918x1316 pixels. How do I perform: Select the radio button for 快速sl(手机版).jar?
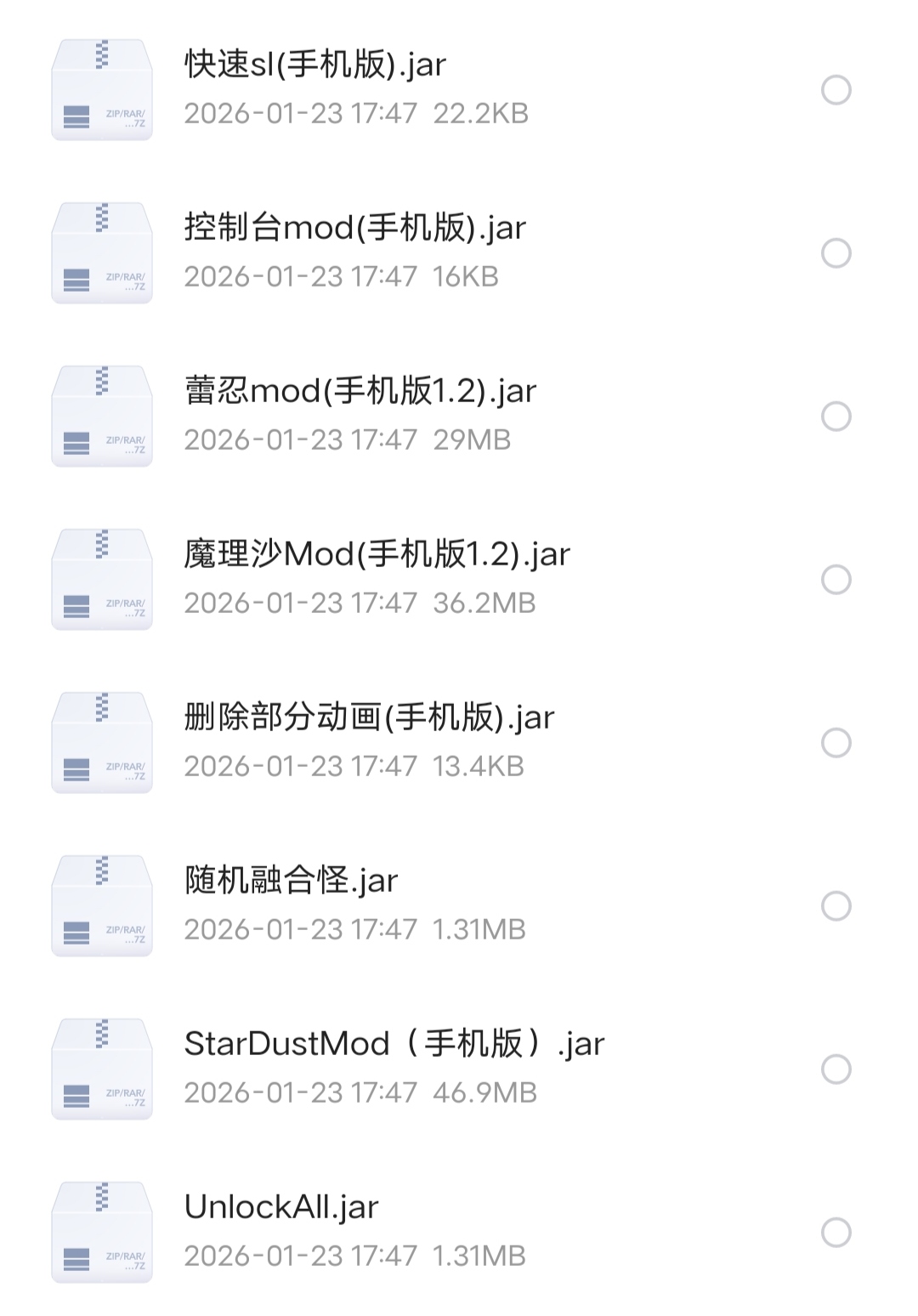pos(836,90)
